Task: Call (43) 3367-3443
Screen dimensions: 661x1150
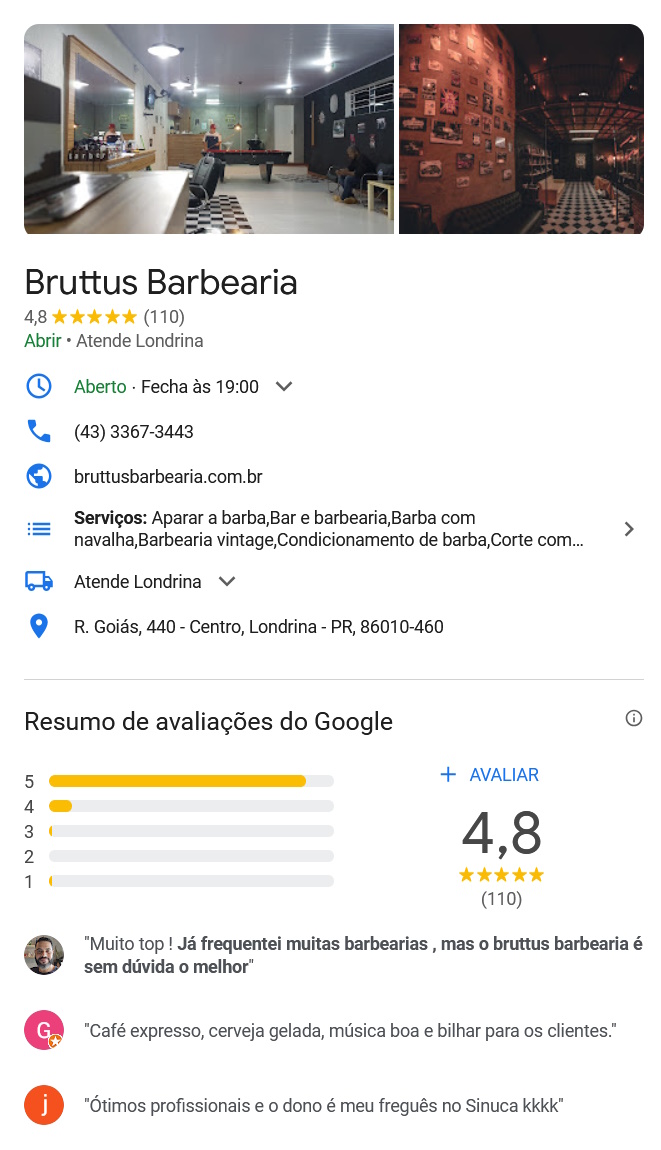Action: point(134,432)
